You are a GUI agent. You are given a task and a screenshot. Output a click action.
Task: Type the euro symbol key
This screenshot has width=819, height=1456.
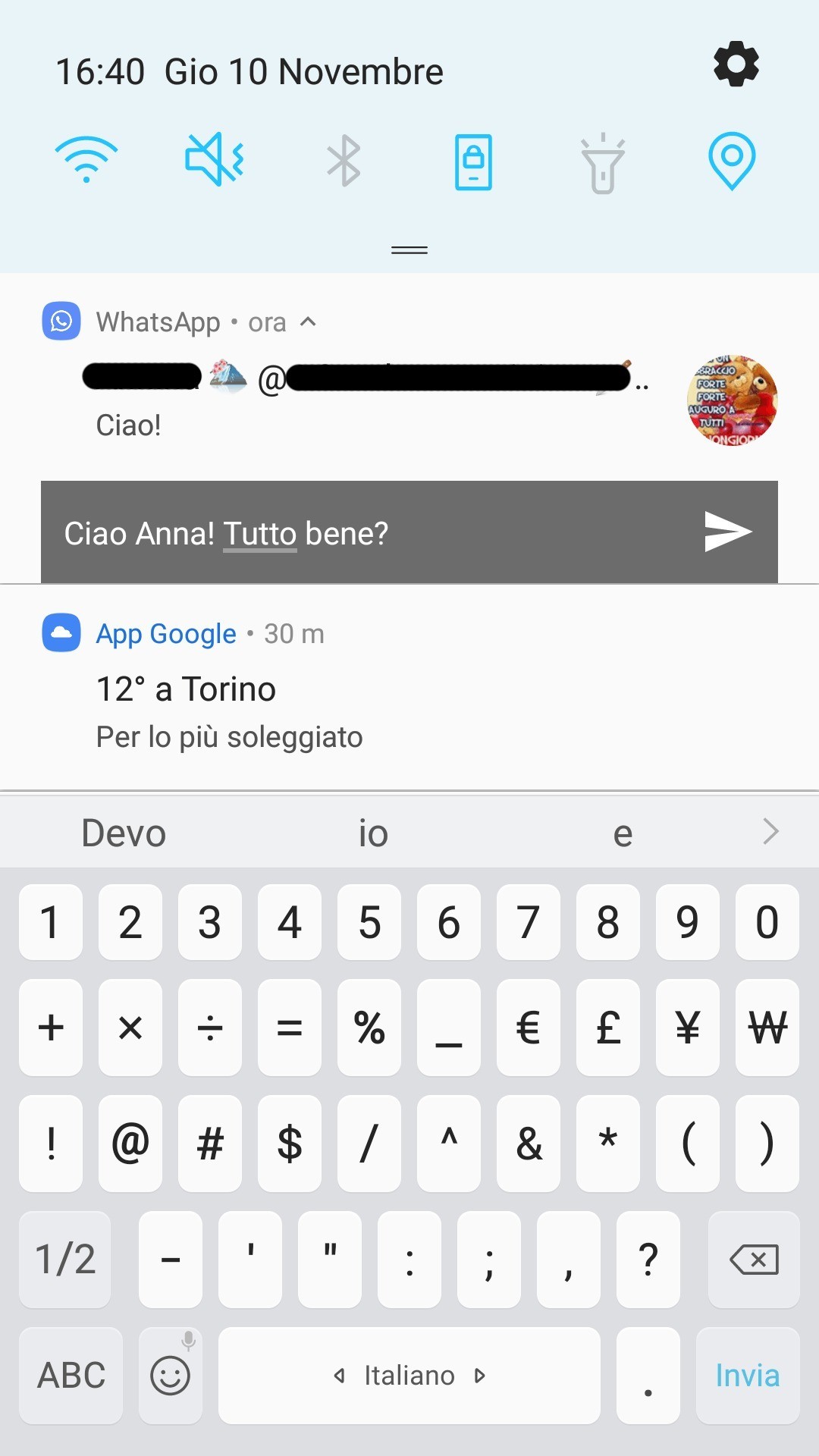coord(529,1028)
